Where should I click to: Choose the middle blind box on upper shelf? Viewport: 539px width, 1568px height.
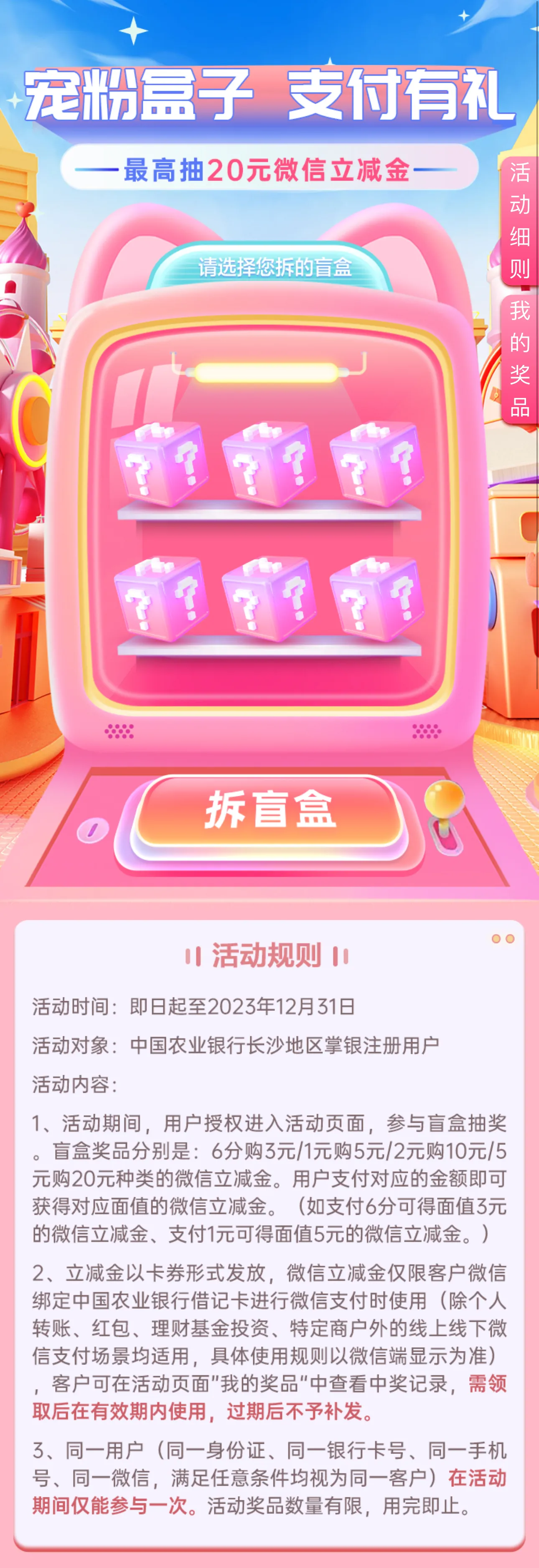tap(269, 465)
